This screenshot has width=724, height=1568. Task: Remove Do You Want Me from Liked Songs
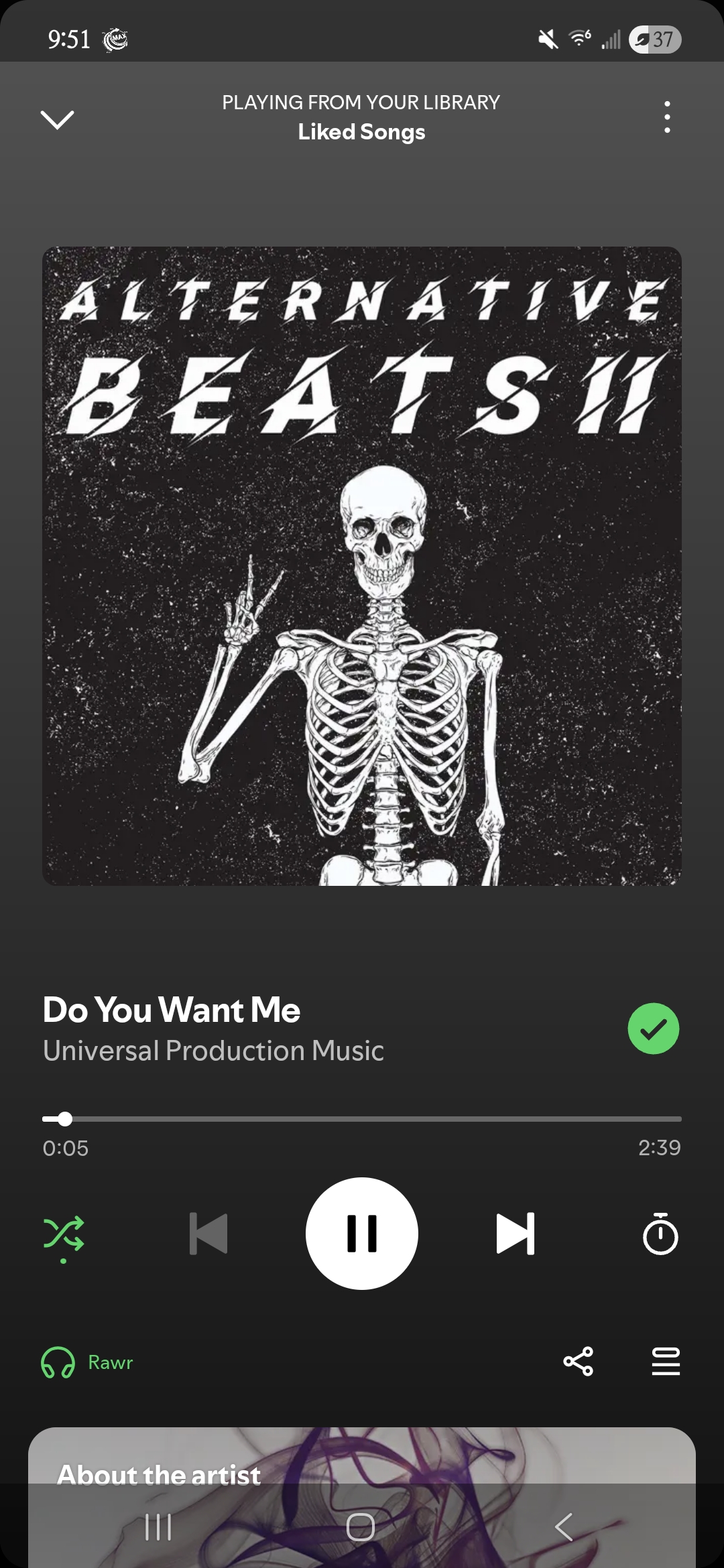pyautogui.click(x=653, y=1029)
